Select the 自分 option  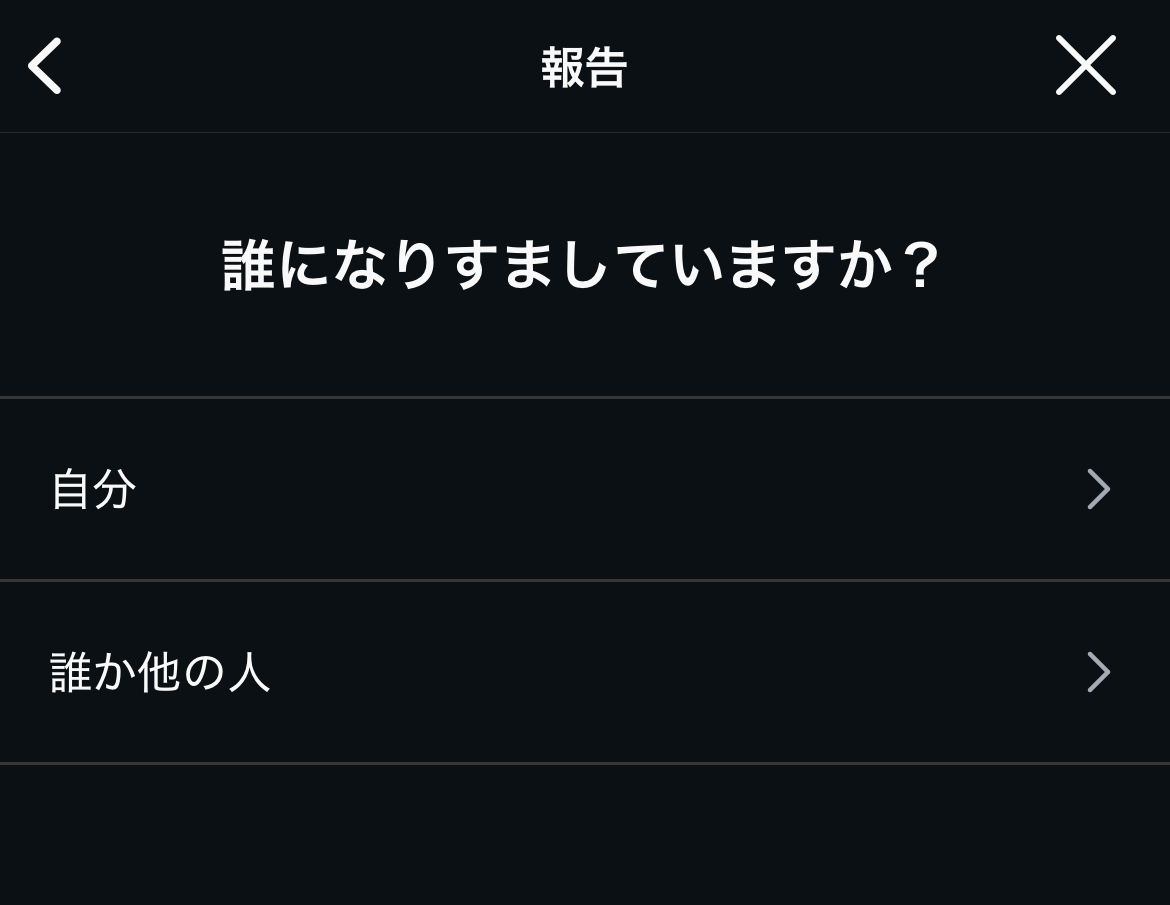pos(584,489)
